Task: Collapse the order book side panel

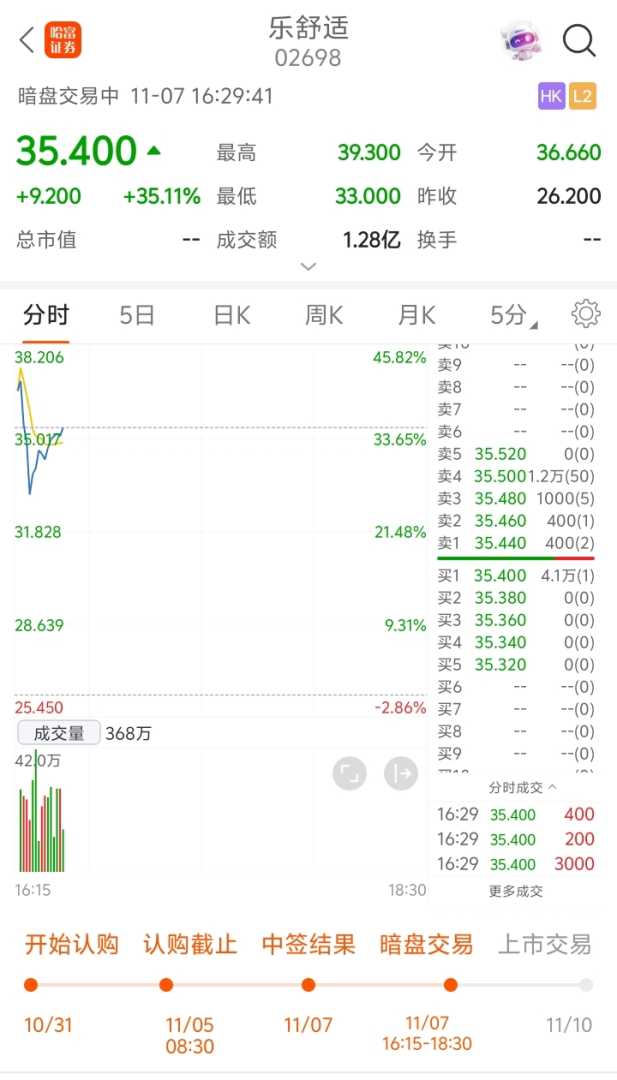Action: click(403, 773)
